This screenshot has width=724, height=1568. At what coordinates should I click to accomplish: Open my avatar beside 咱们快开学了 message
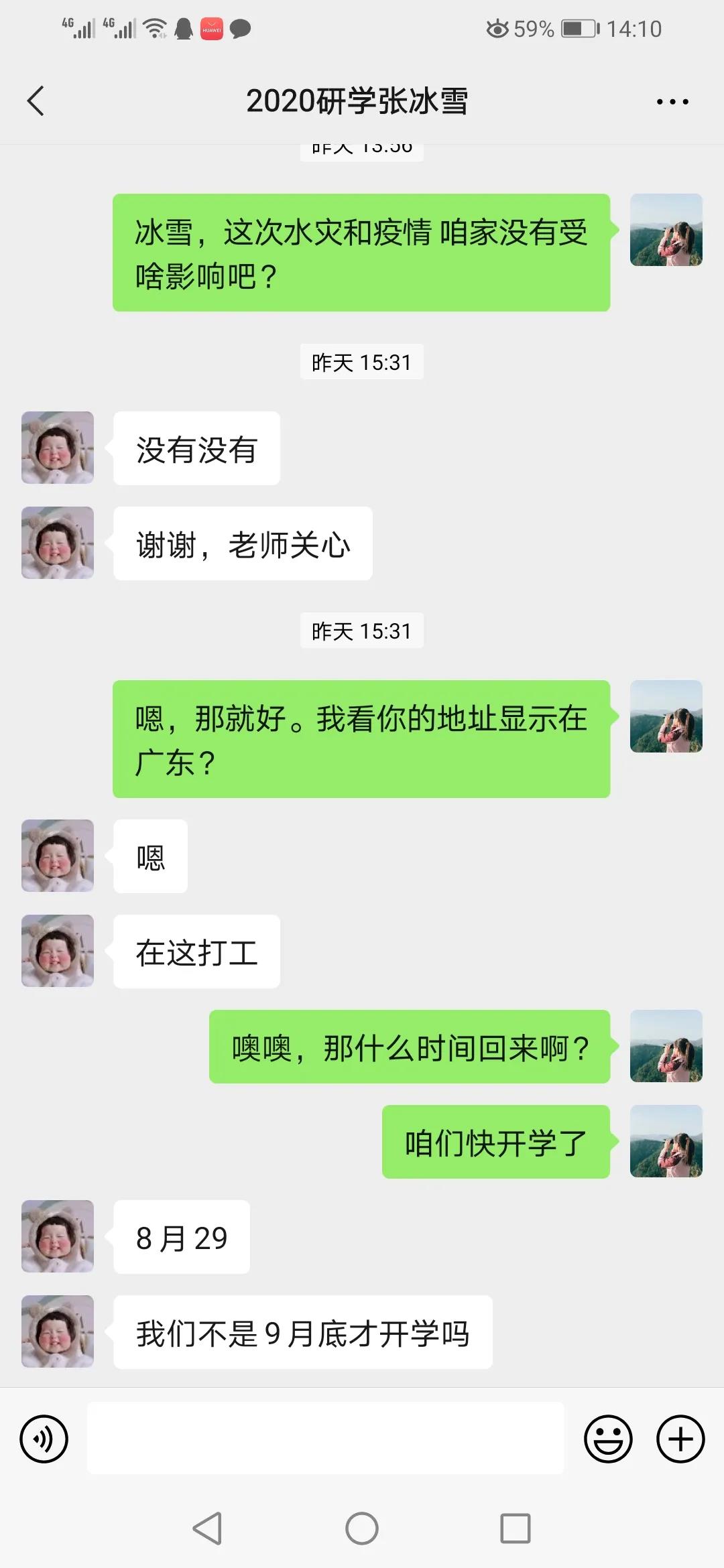pyautogui.click(x=666, y=1142)
